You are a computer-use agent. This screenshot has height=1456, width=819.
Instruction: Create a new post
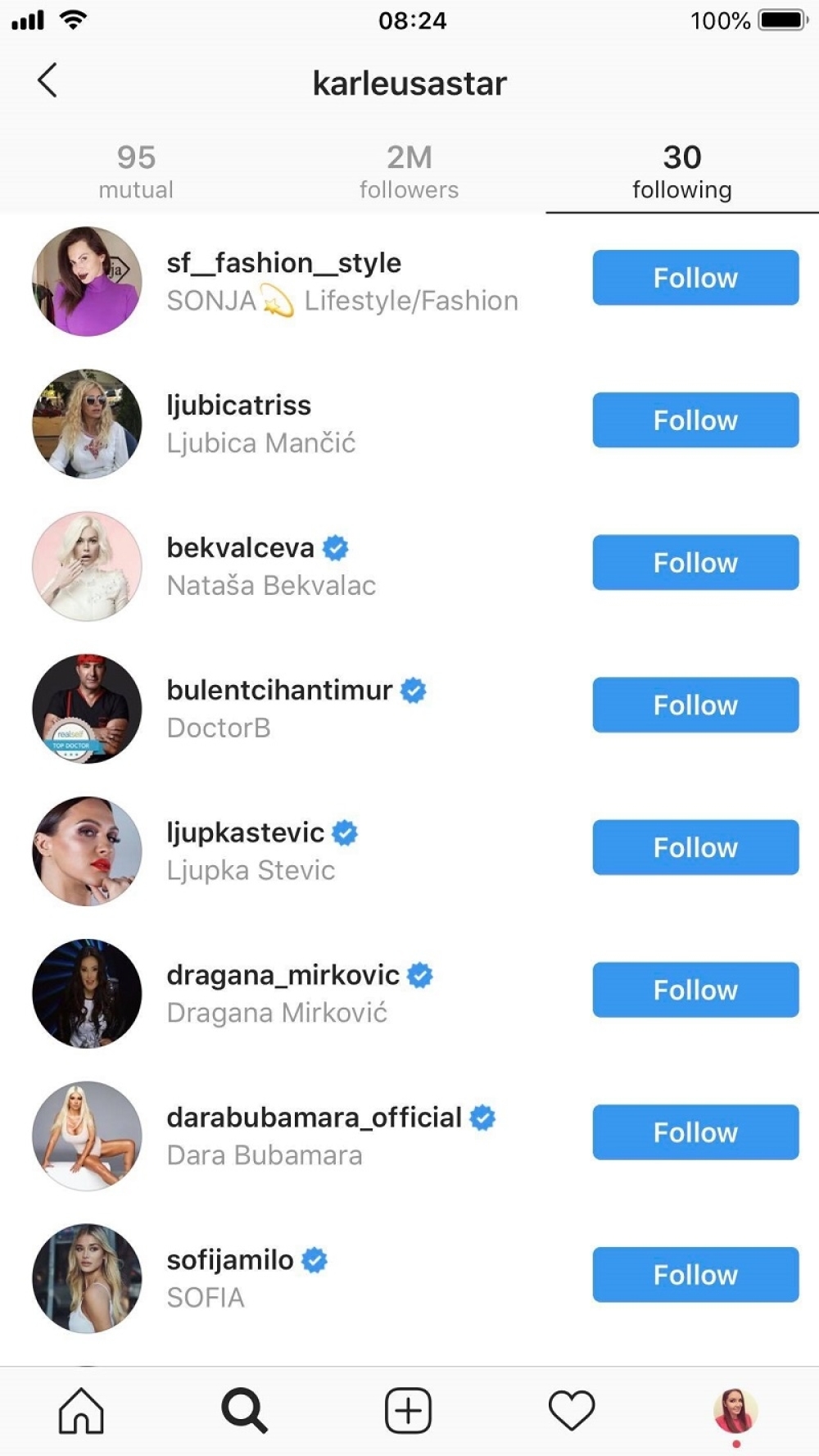pos(408,1411)
